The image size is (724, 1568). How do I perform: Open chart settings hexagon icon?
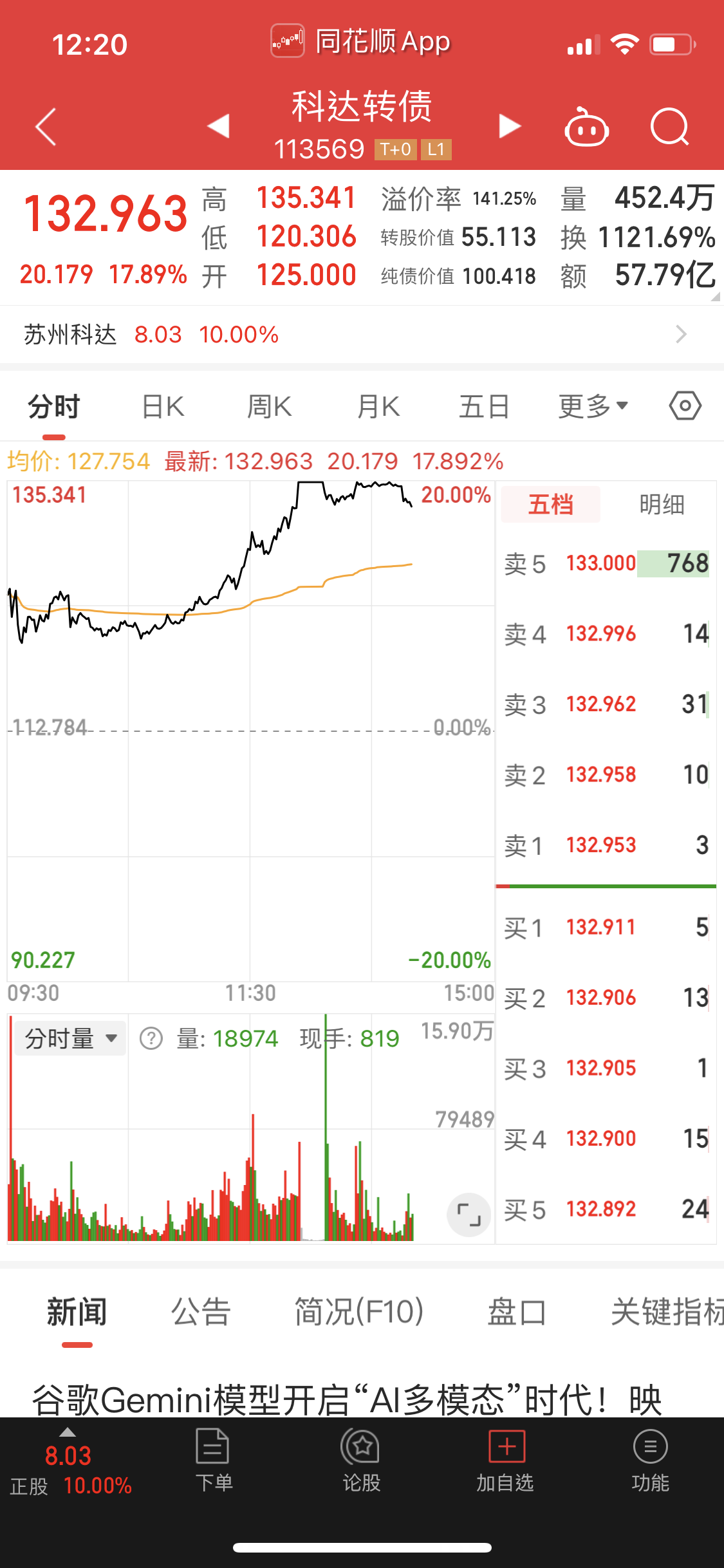[x=685, y=406]
